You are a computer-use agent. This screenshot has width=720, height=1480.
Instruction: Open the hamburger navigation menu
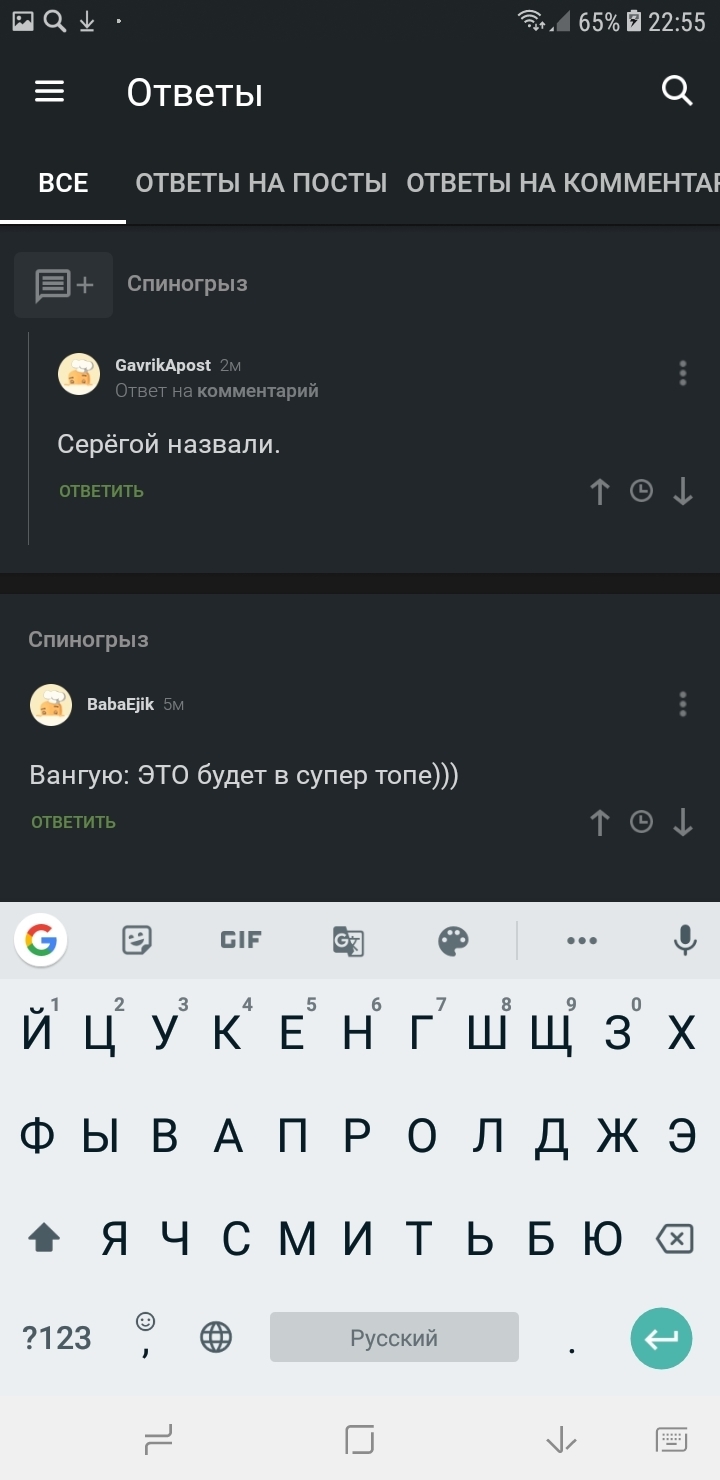coord(49,92)
